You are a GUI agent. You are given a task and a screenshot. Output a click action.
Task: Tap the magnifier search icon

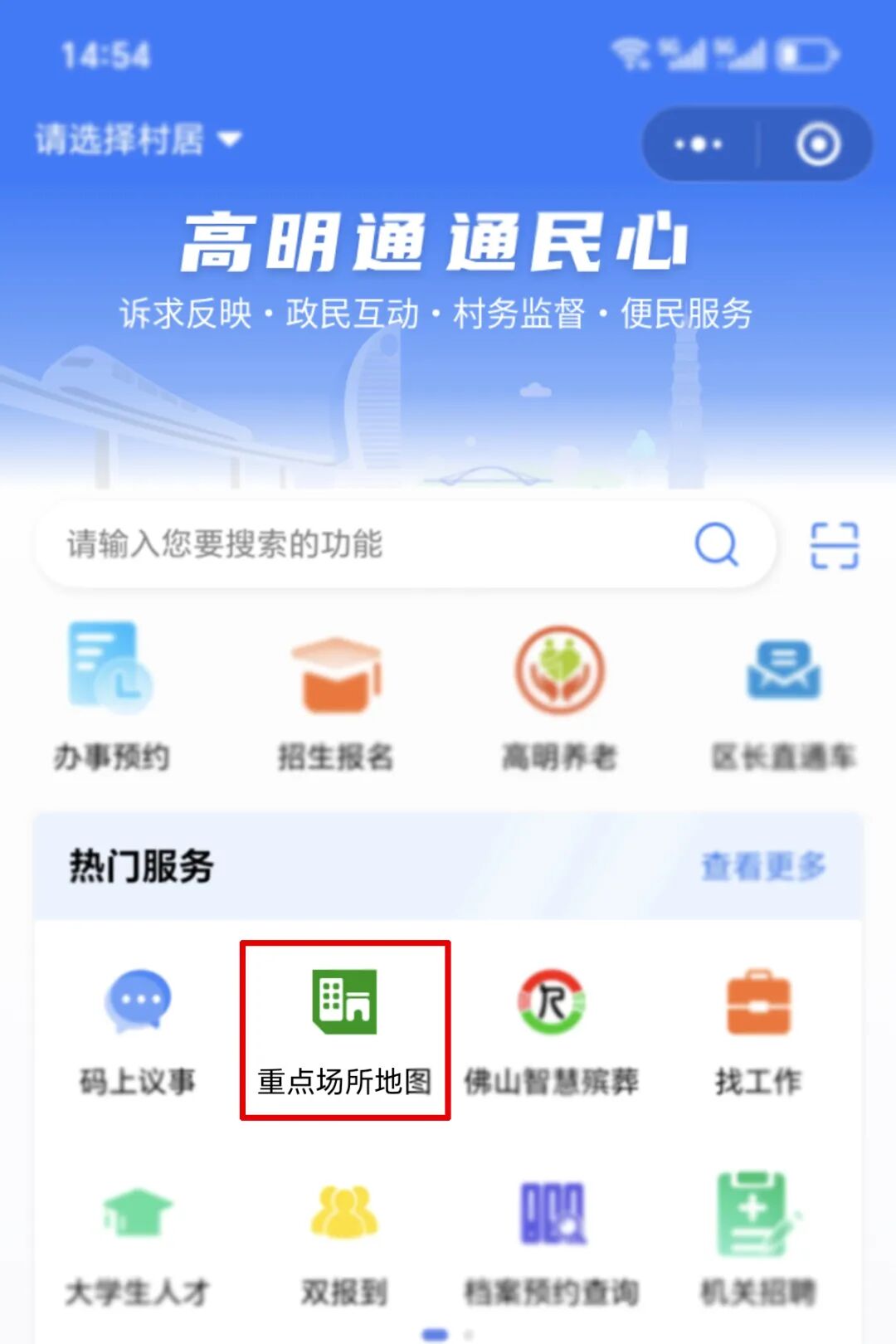pos(715,544)
